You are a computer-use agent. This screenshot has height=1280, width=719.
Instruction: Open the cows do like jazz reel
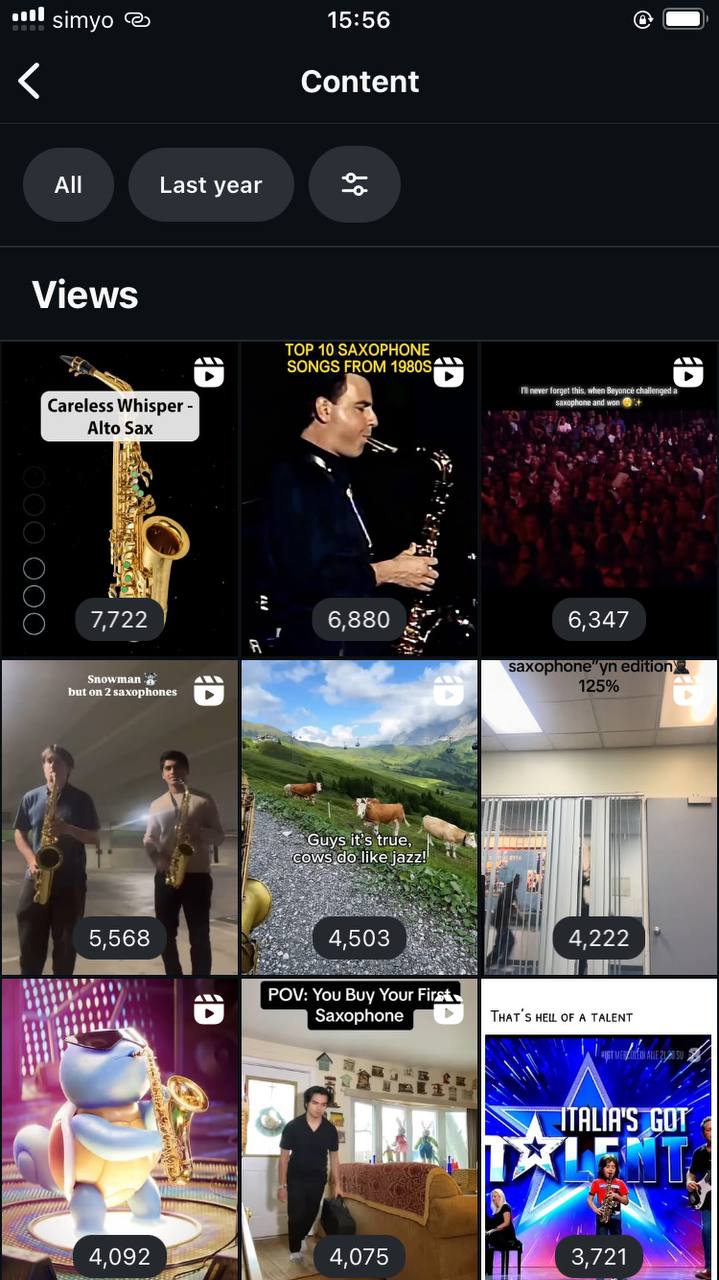(359, 817)
